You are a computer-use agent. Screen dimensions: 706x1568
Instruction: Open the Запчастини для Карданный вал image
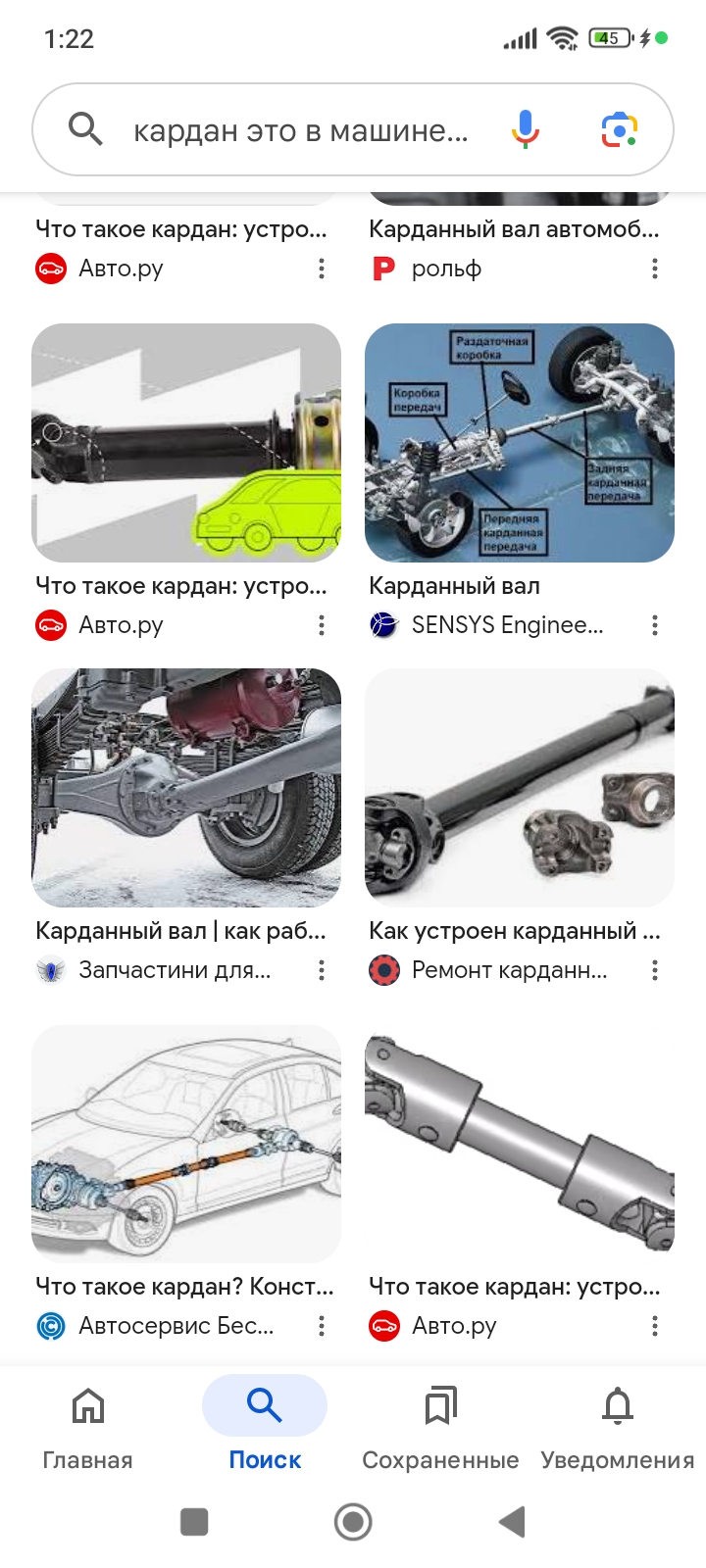(186, 788)
